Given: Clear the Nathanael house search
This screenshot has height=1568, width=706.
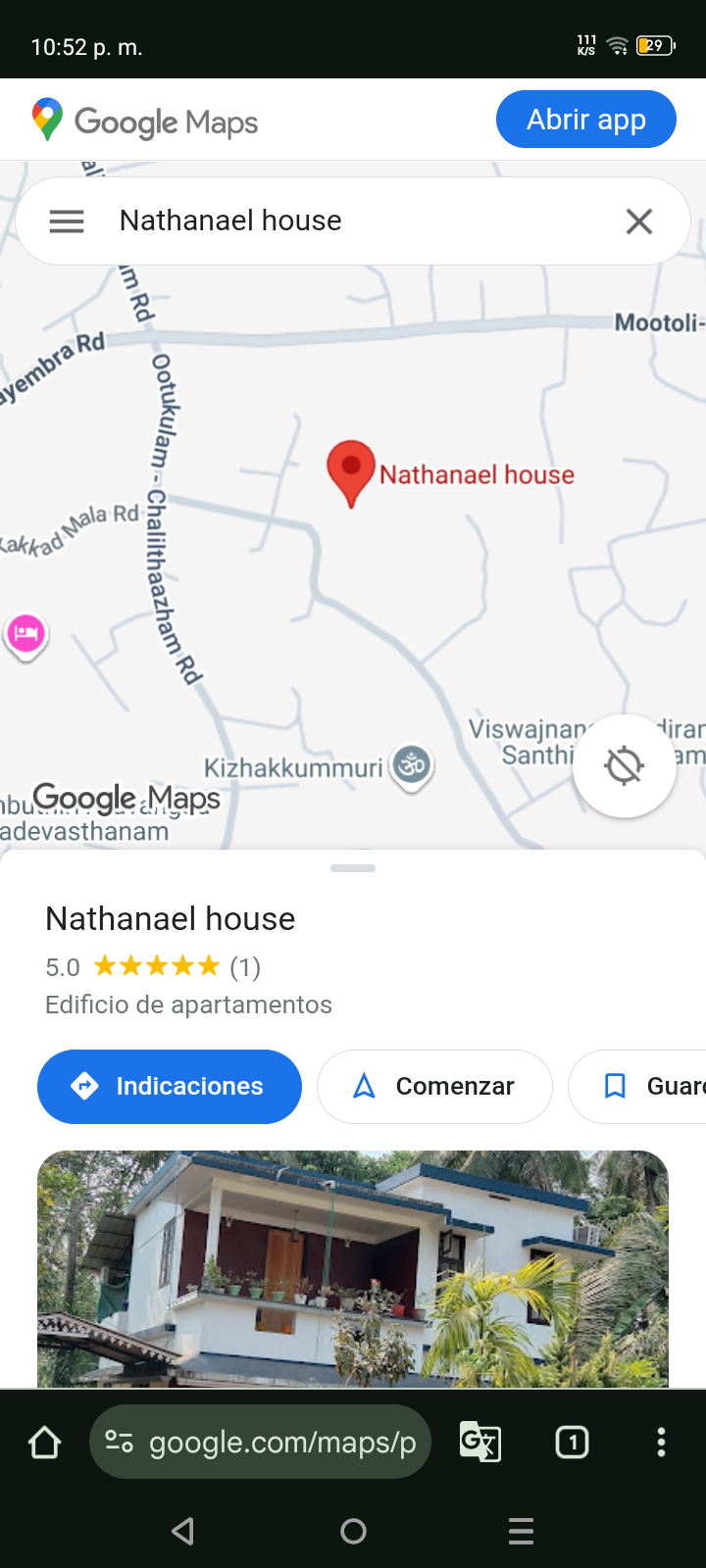Looking at the screenshot, I should click(x=639, y=221).
